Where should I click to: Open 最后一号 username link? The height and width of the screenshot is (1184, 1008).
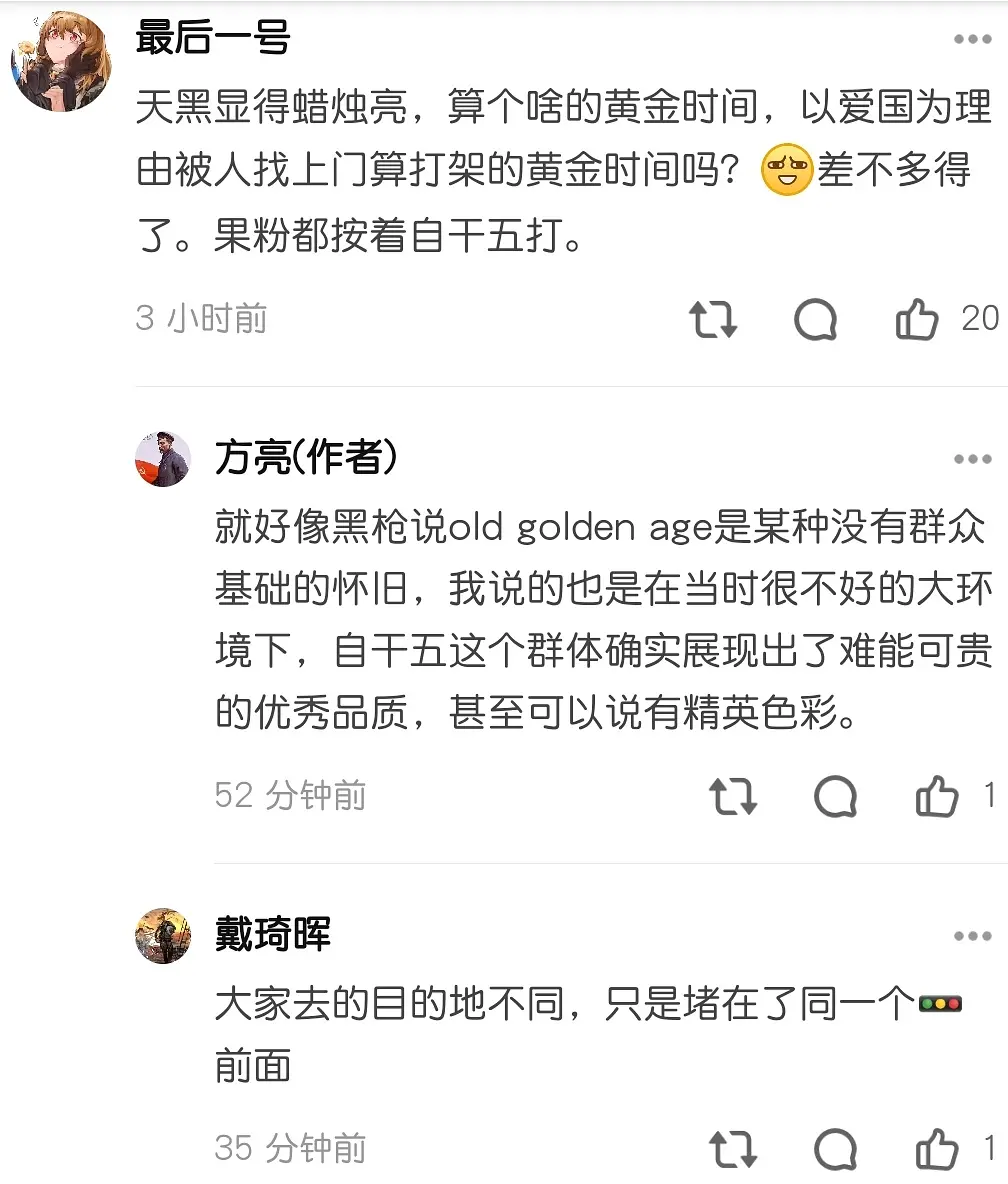(x=212, y=38)
